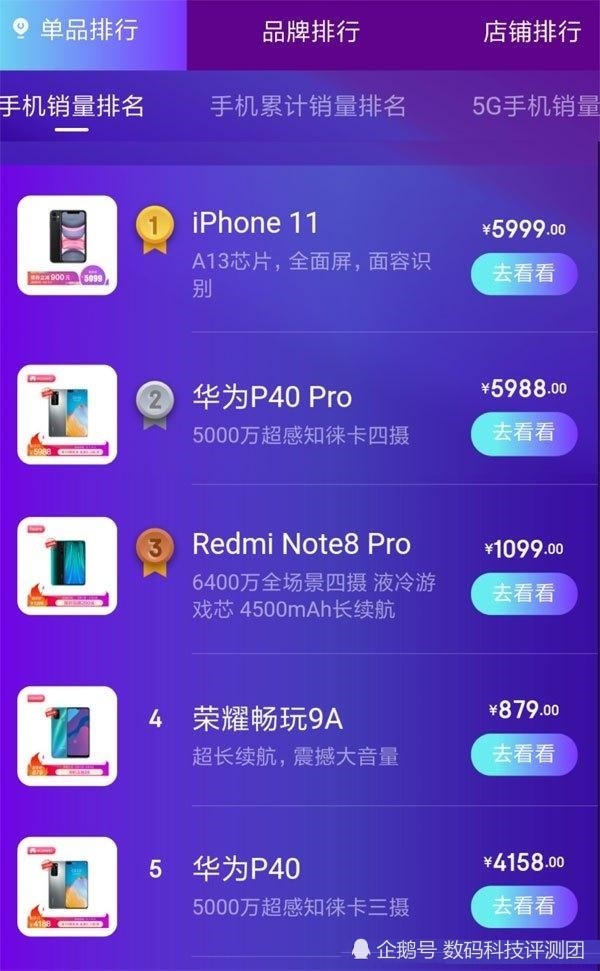
Task: Open the 手机累计销量排名 tab
Action: pos(308,106)
